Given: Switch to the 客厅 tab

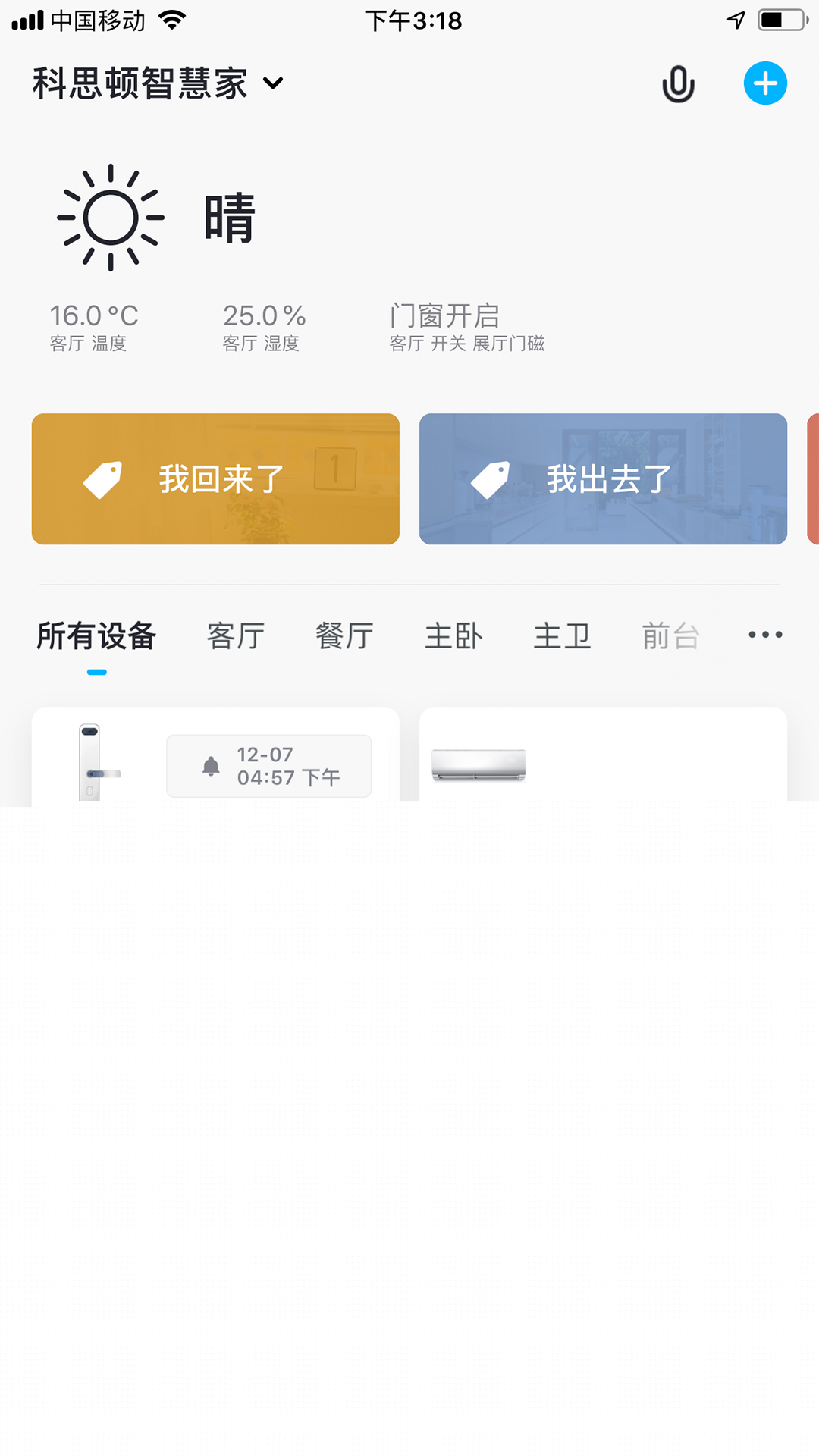Looking at the screenshot, I should tap(236, 636).
